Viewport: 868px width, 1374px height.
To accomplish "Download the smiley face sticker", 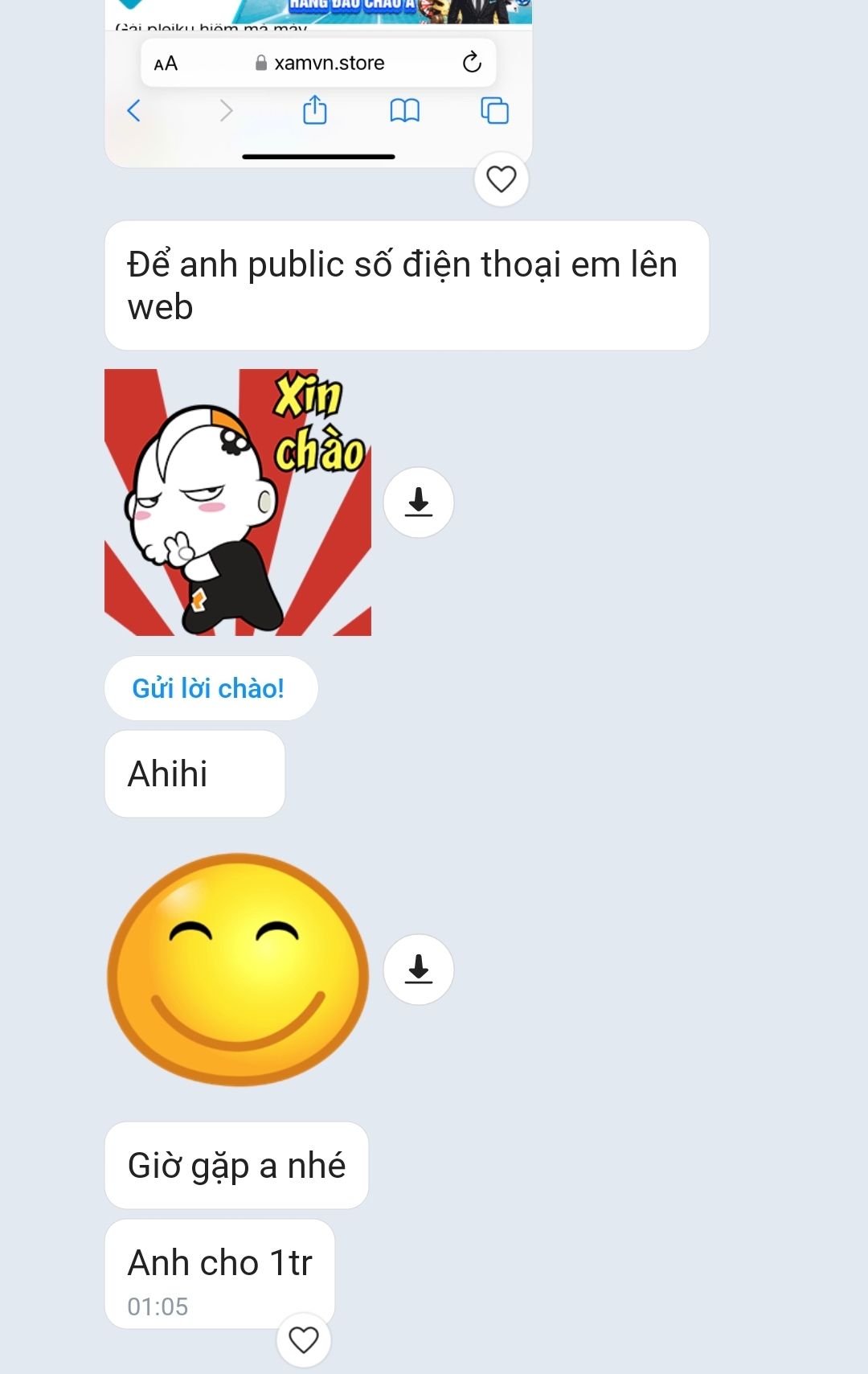I will [x=418, y=969].
